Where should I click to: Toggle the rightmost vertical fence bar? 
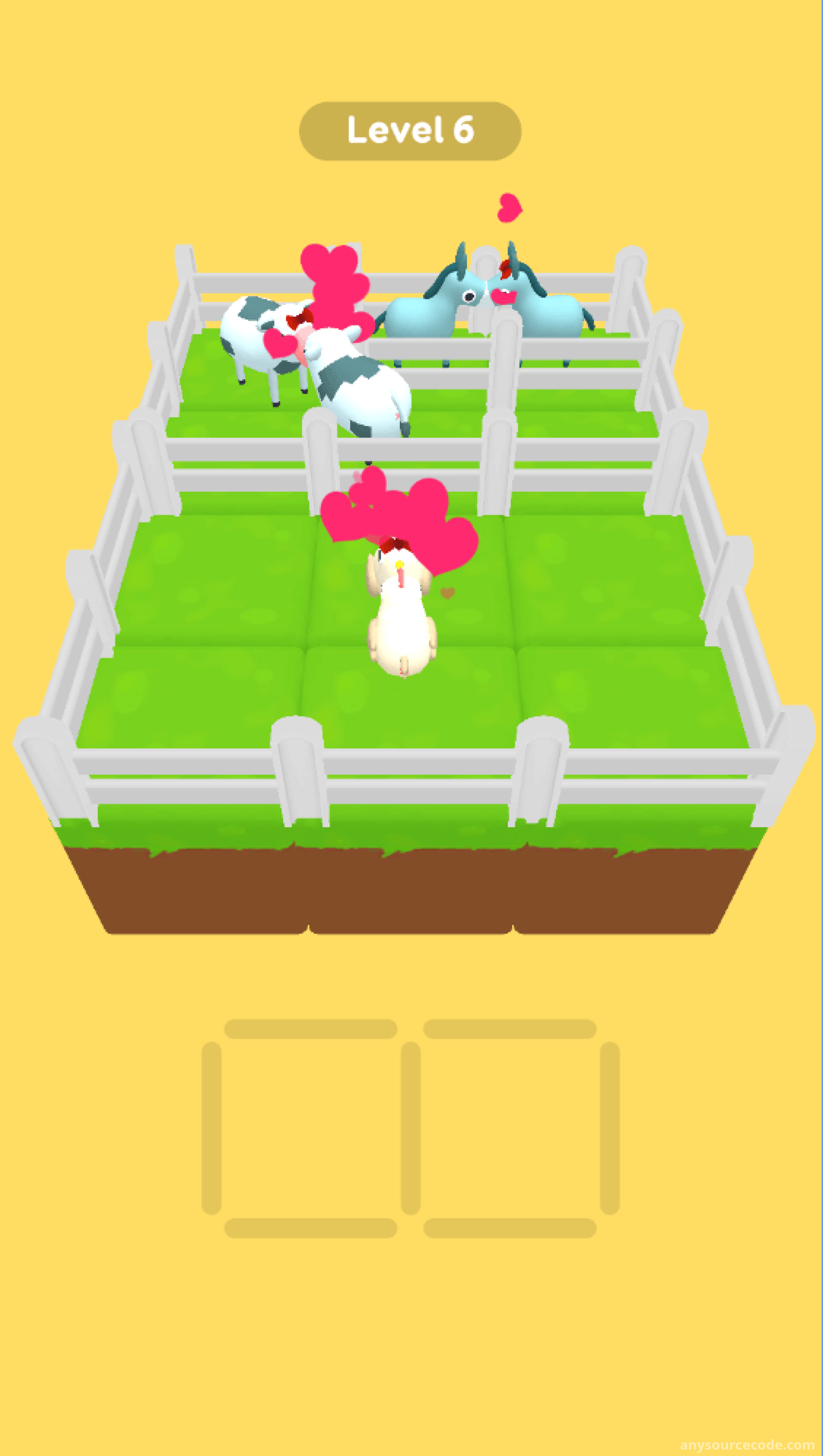click(610, 1128)
